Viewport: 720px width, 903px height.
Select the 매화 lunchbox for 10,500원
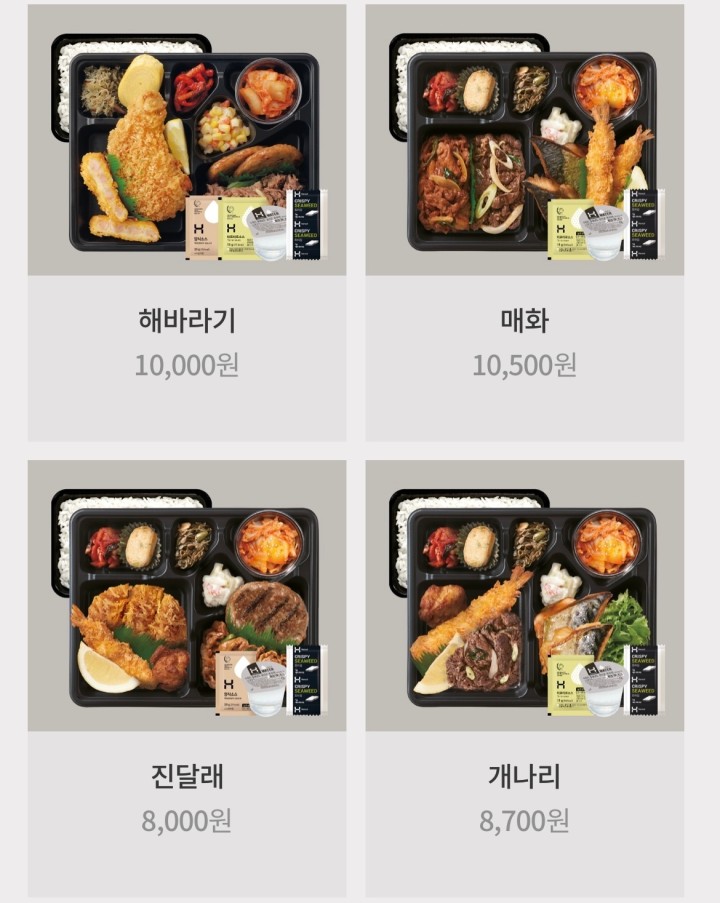coord(524,222)
